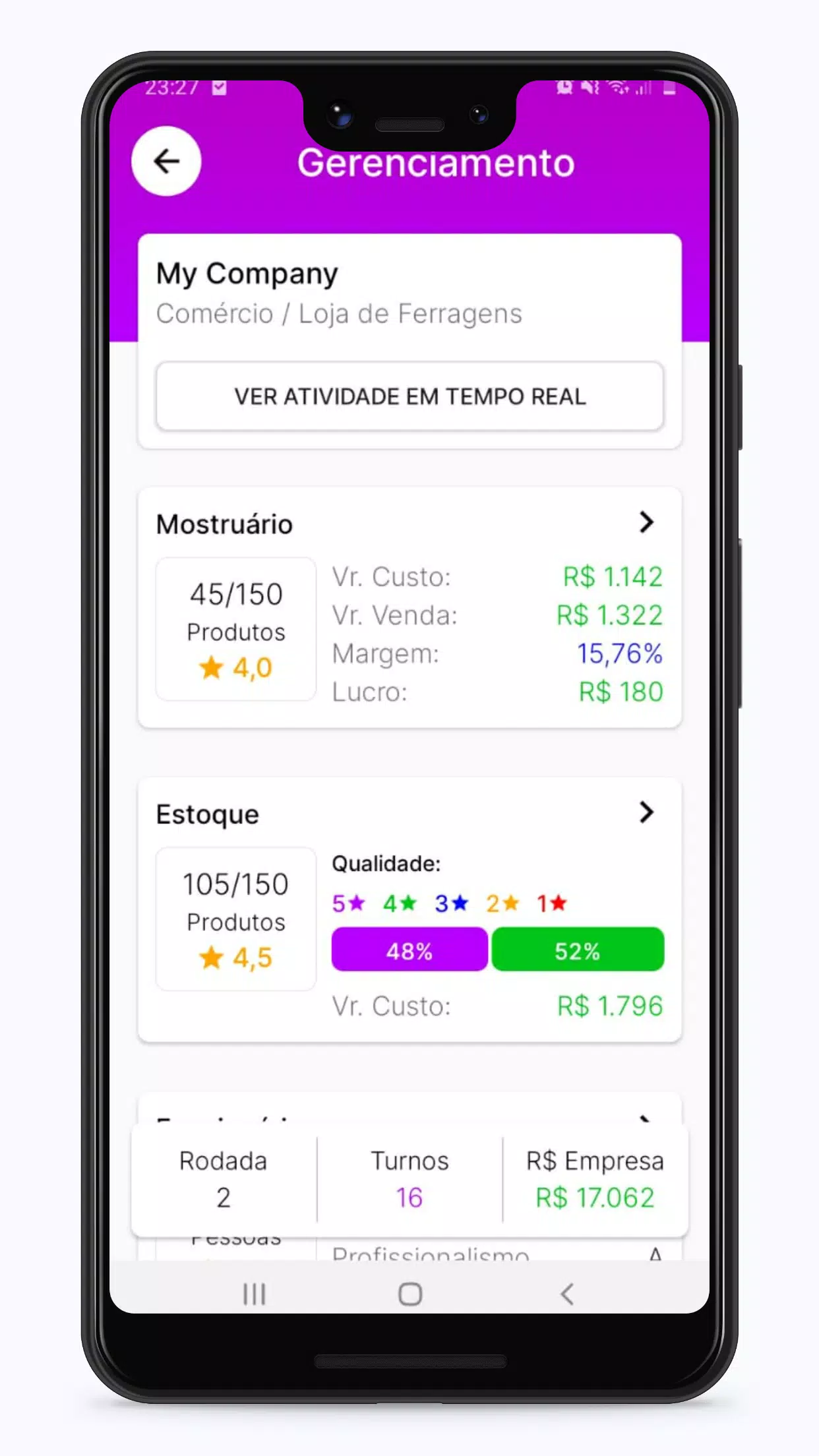Expand the Estoque section chevron
Viewport: 819px width, 1456px height.
(x=648, y=812)
